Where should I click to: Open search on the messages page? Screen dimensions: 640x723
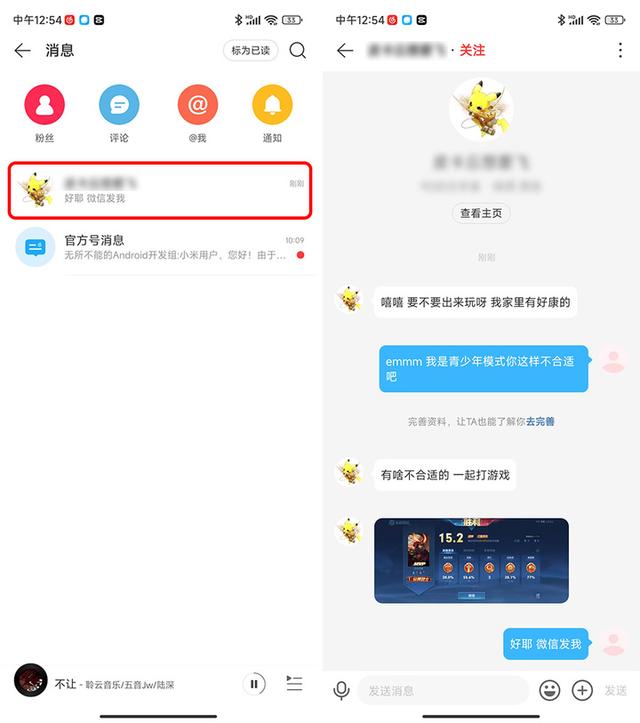[x=297, y=50]
